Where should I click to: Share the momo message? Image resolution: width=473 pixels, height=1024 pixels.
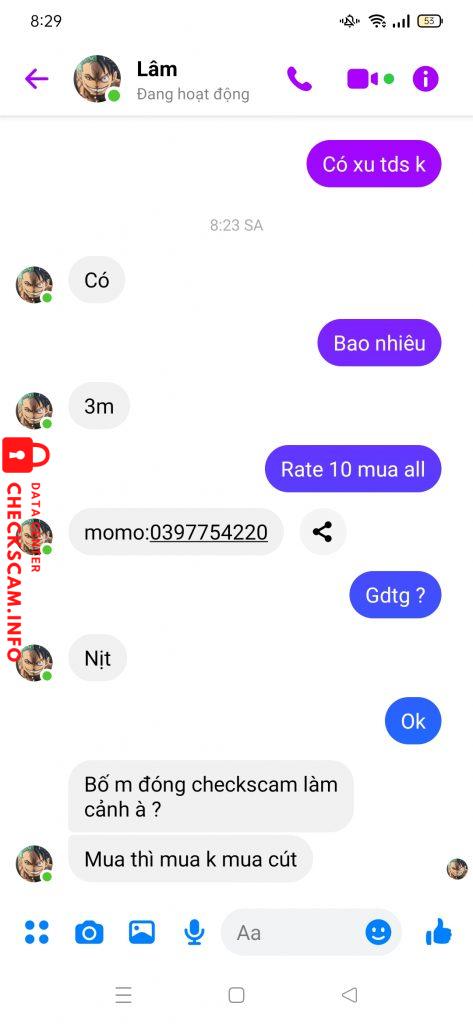(x=322, y=532)
